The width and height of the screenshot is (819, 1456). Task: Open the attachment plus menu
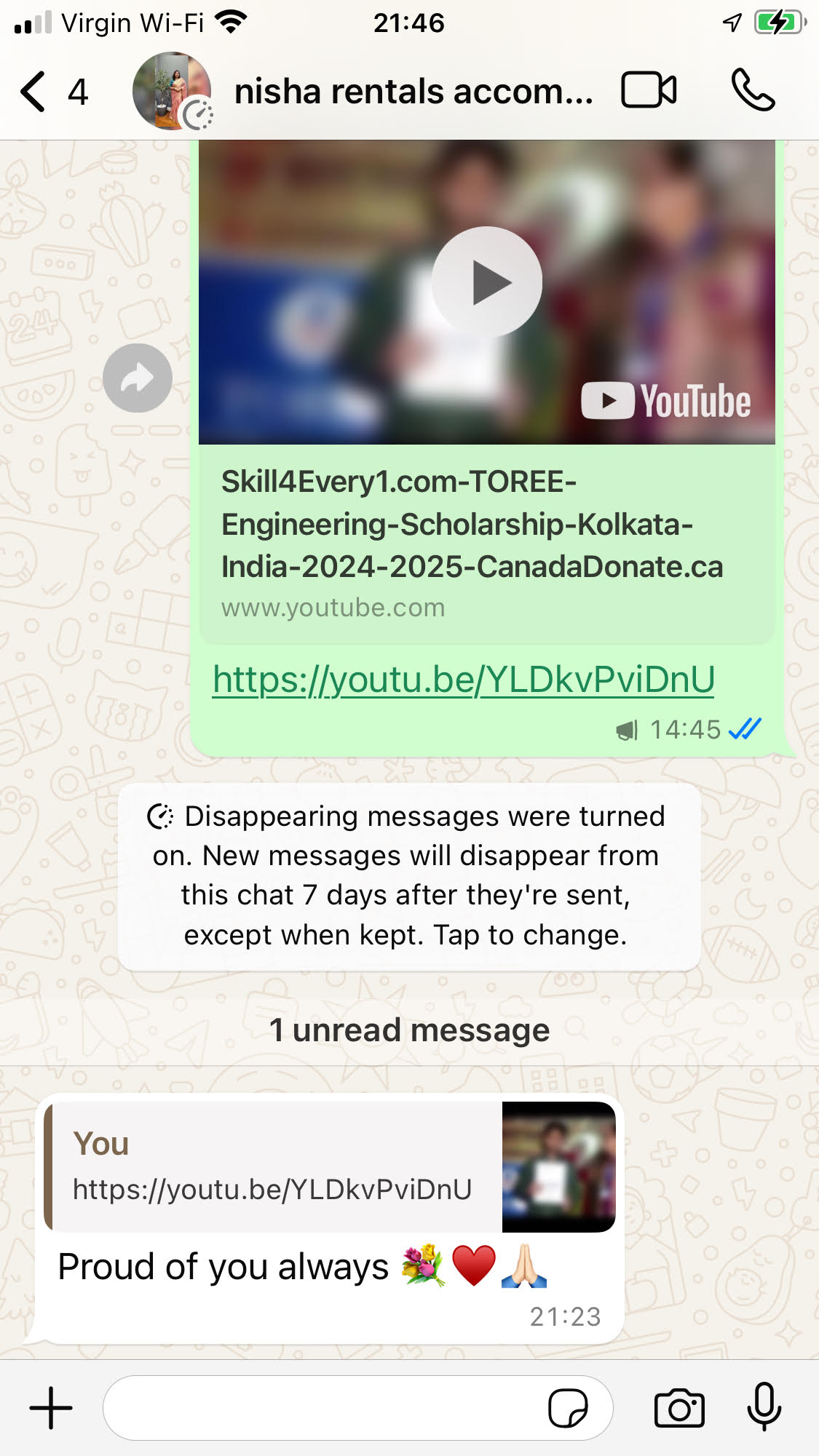coord(51,1408)
